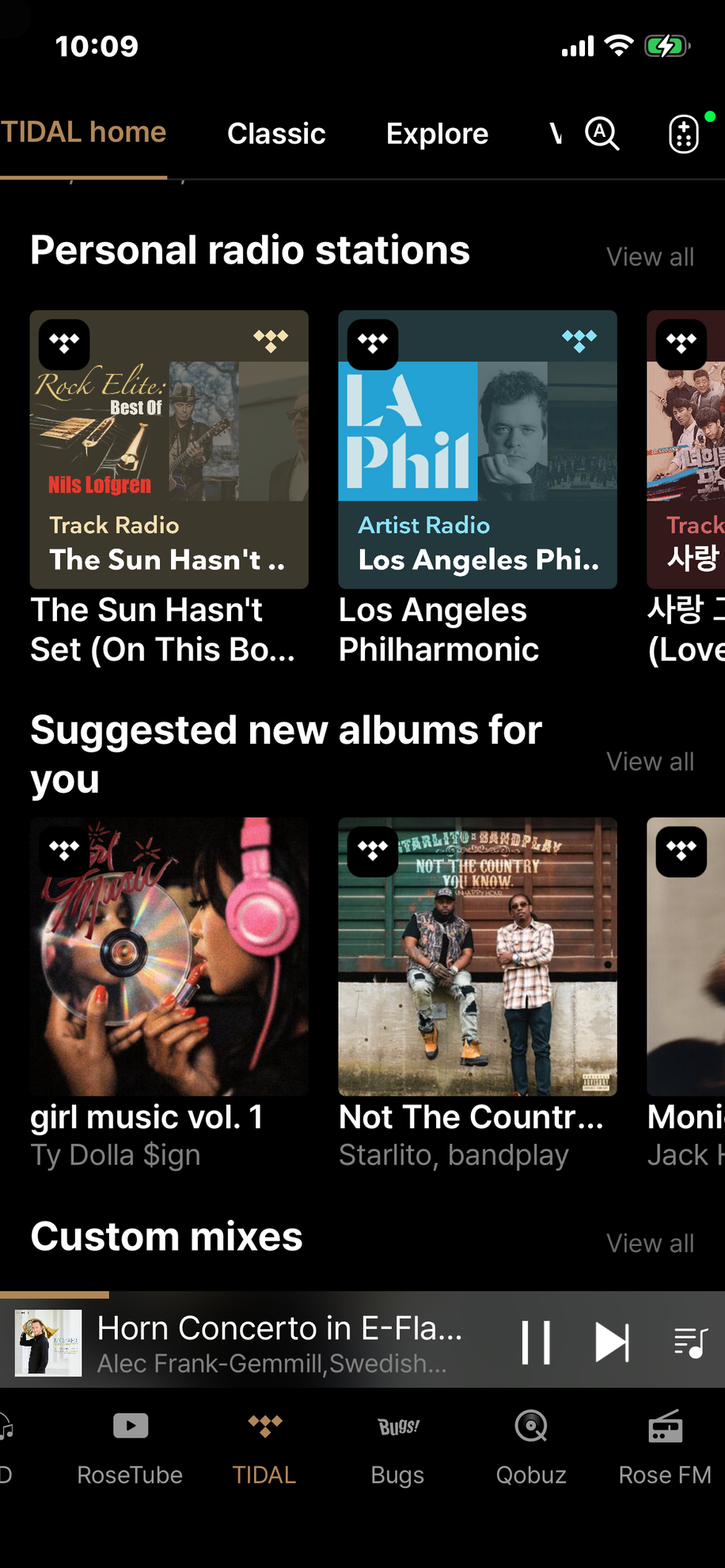This screenshot has width=725, height=1568.
Task: Open the play queue
Action: pyautogui.click(x=690, y=1343)
